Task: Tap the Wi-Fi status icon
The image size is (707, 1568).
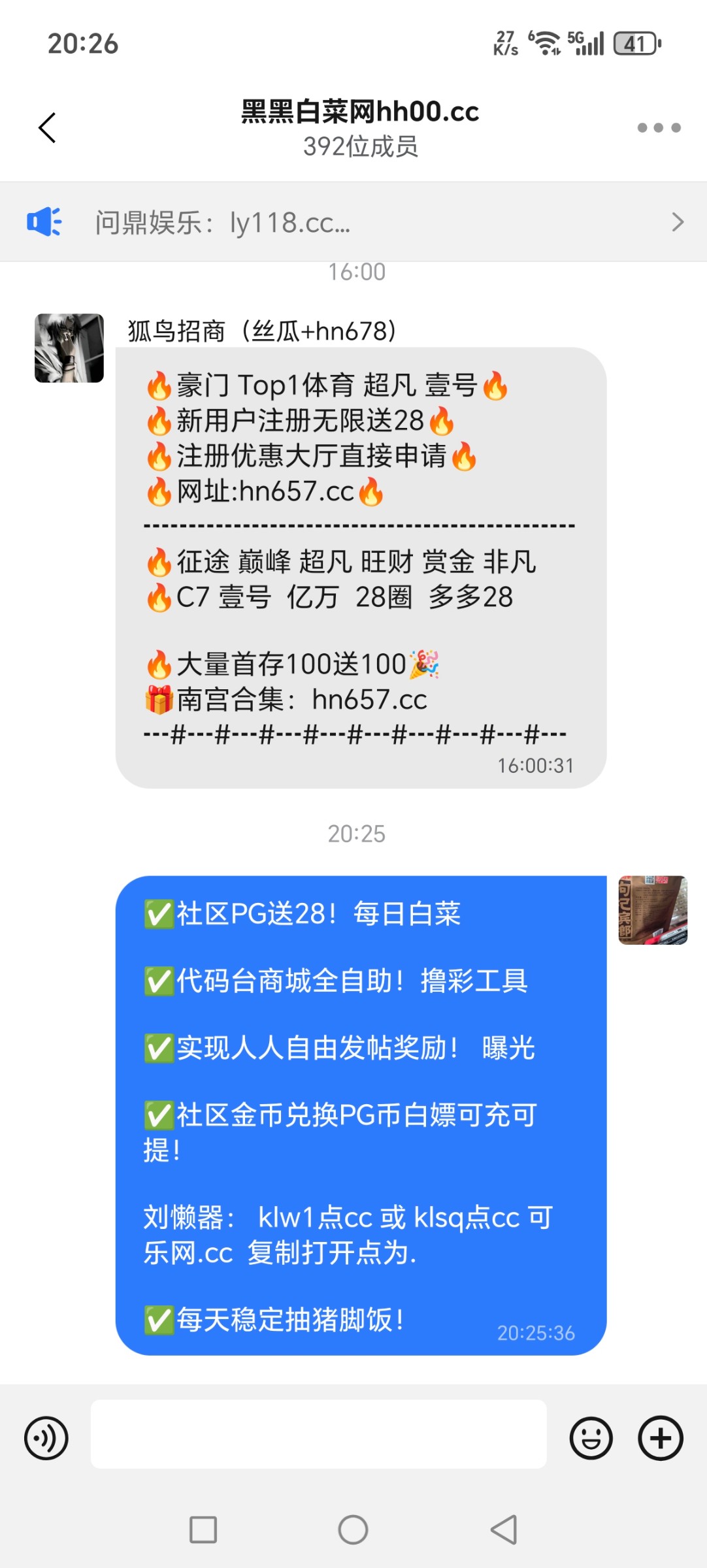Action: (546, 44)
